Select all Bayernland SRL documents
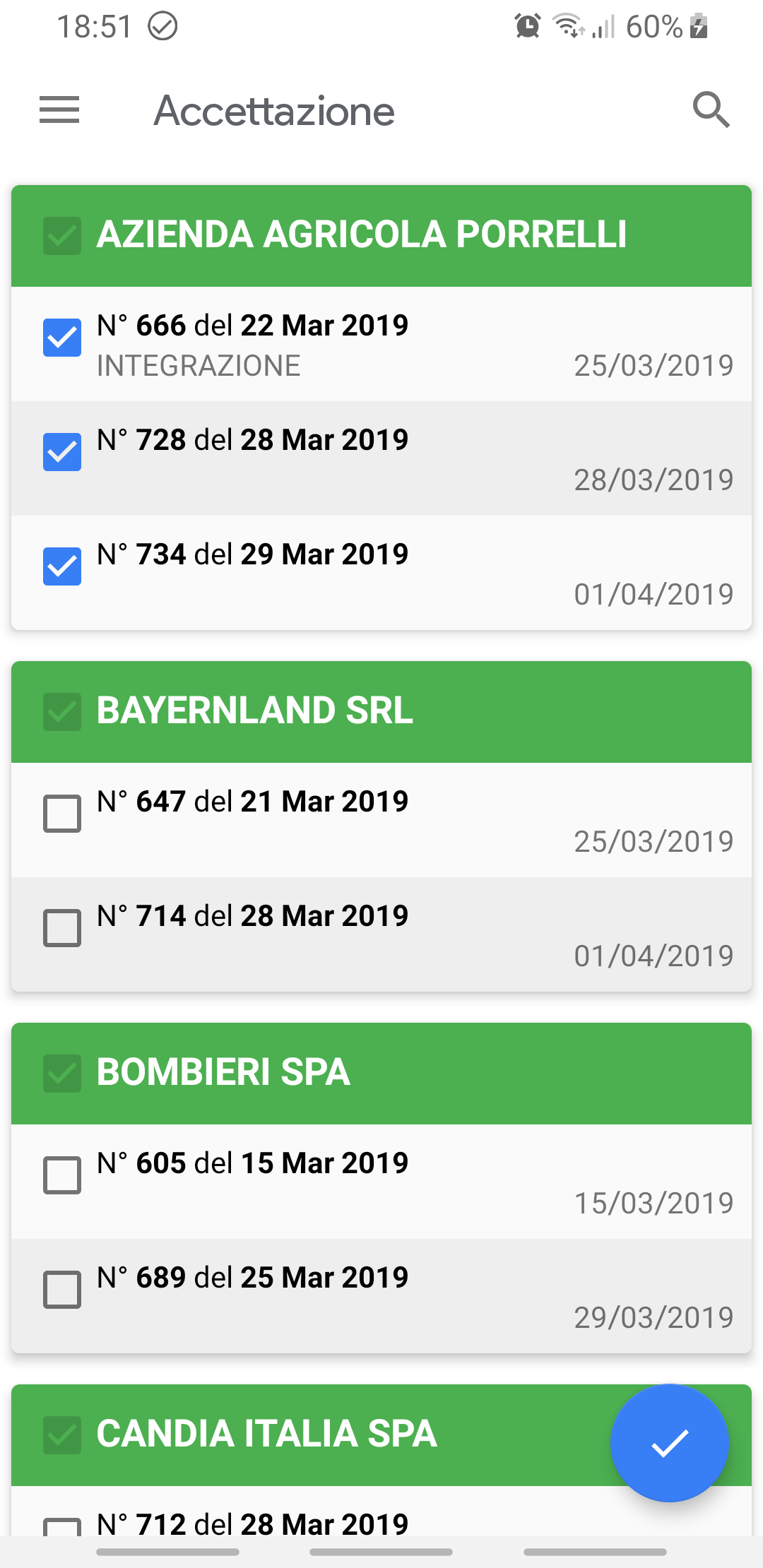 tap(62, 712)
